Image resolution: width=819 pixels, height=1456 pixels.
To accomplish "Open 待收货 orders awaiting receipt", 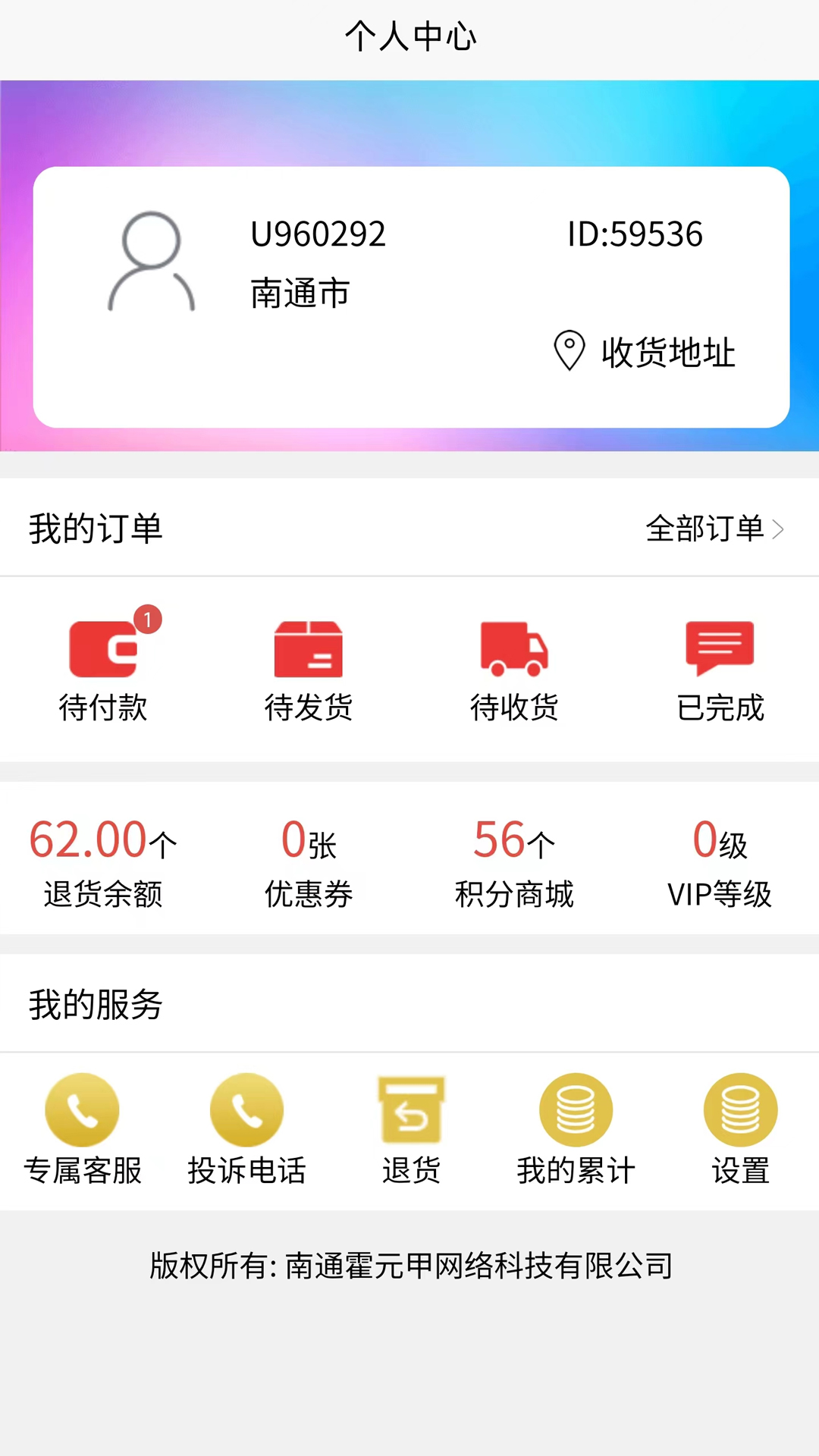I will coord(514,669).
